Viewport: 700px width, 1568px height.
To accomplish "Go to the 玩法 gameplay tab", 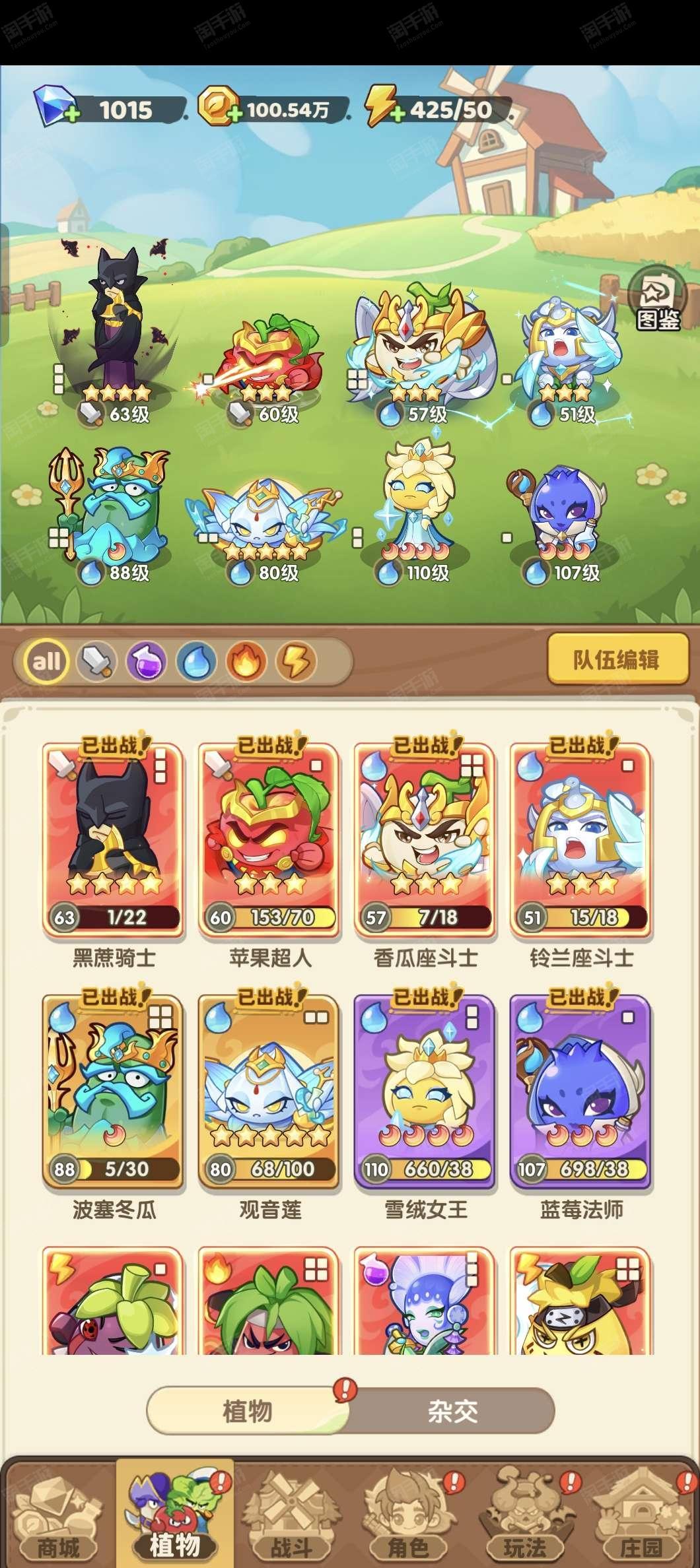I will pos(525,1517).
